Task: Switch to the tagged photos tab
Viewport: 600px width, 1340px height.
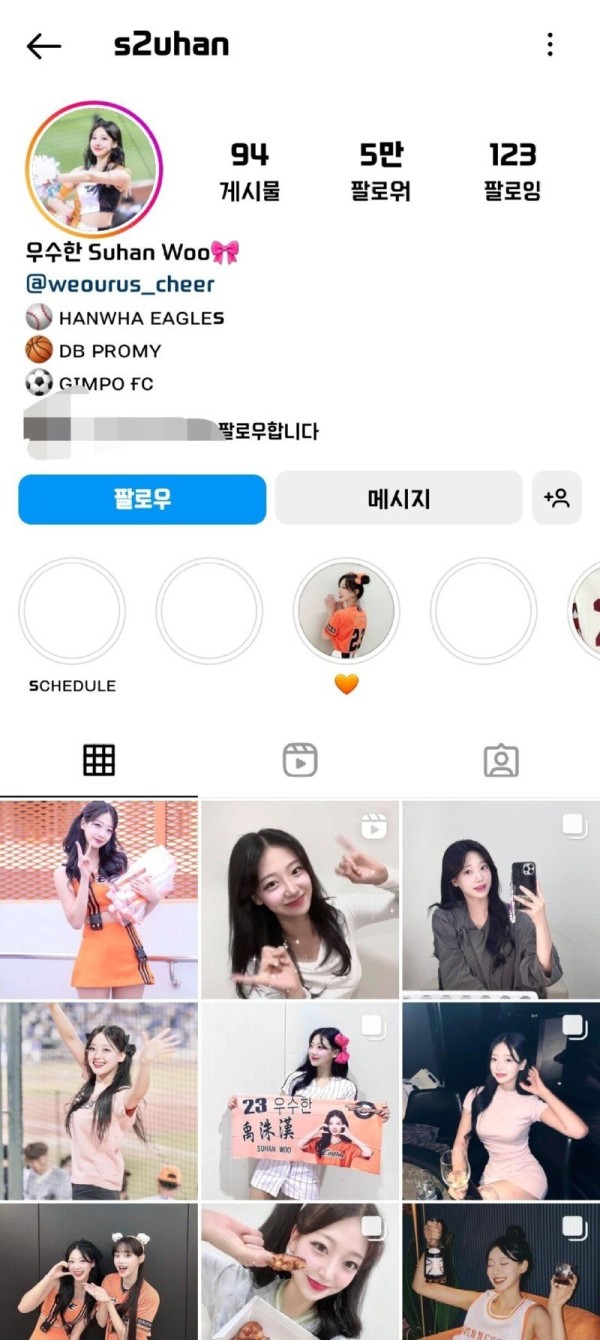Action: [x=500, y=761]
